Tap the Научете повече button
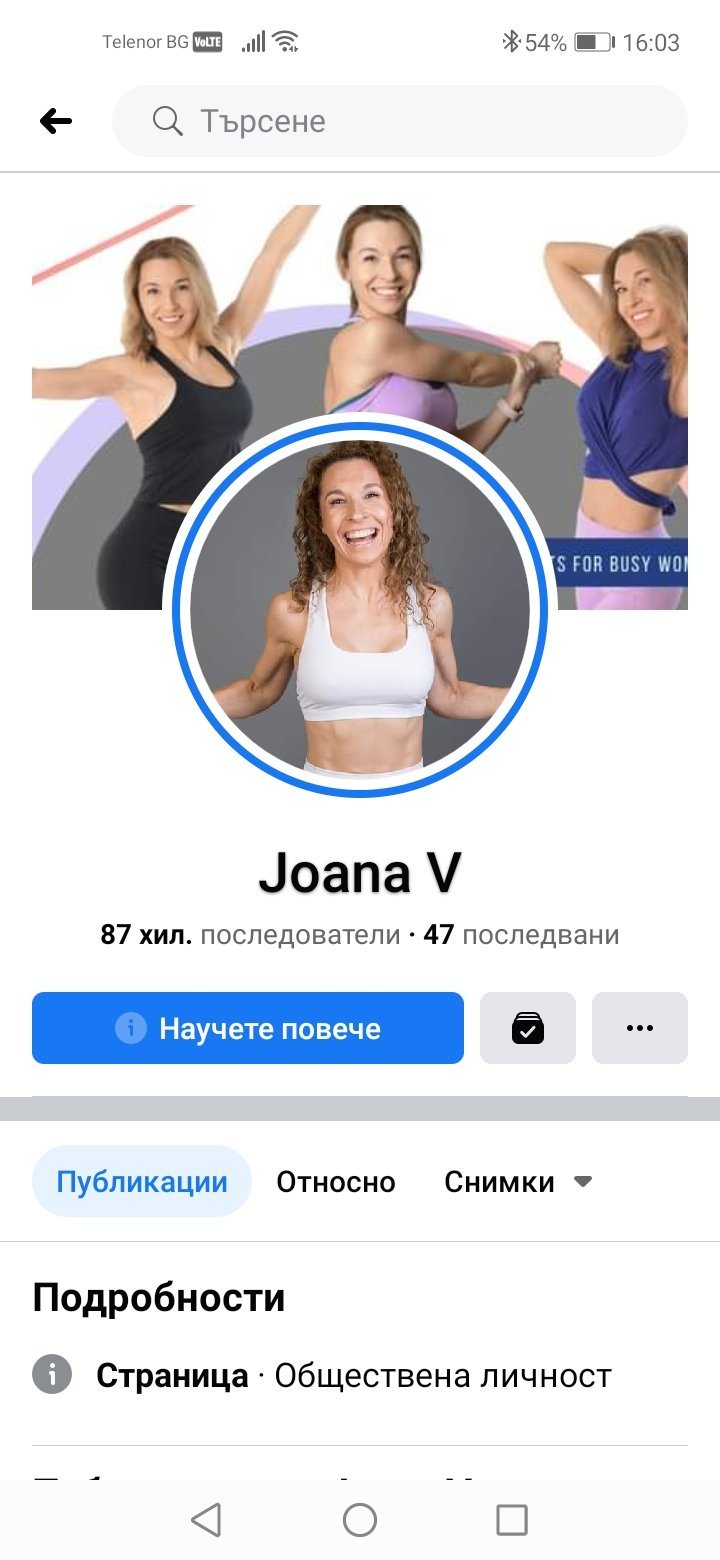The image size is (720, 1560). [x=248, y=1028]
